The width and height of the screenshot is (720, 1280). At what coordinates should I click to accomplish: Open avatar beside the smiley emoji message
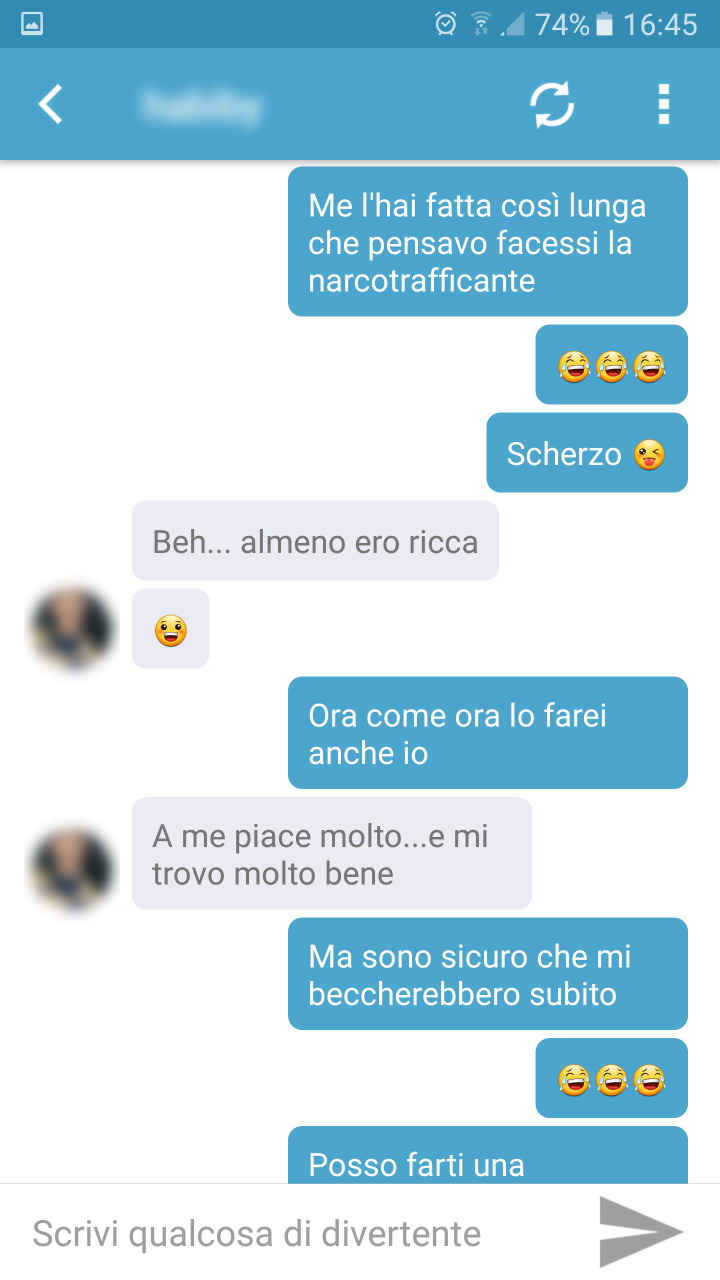71,628
